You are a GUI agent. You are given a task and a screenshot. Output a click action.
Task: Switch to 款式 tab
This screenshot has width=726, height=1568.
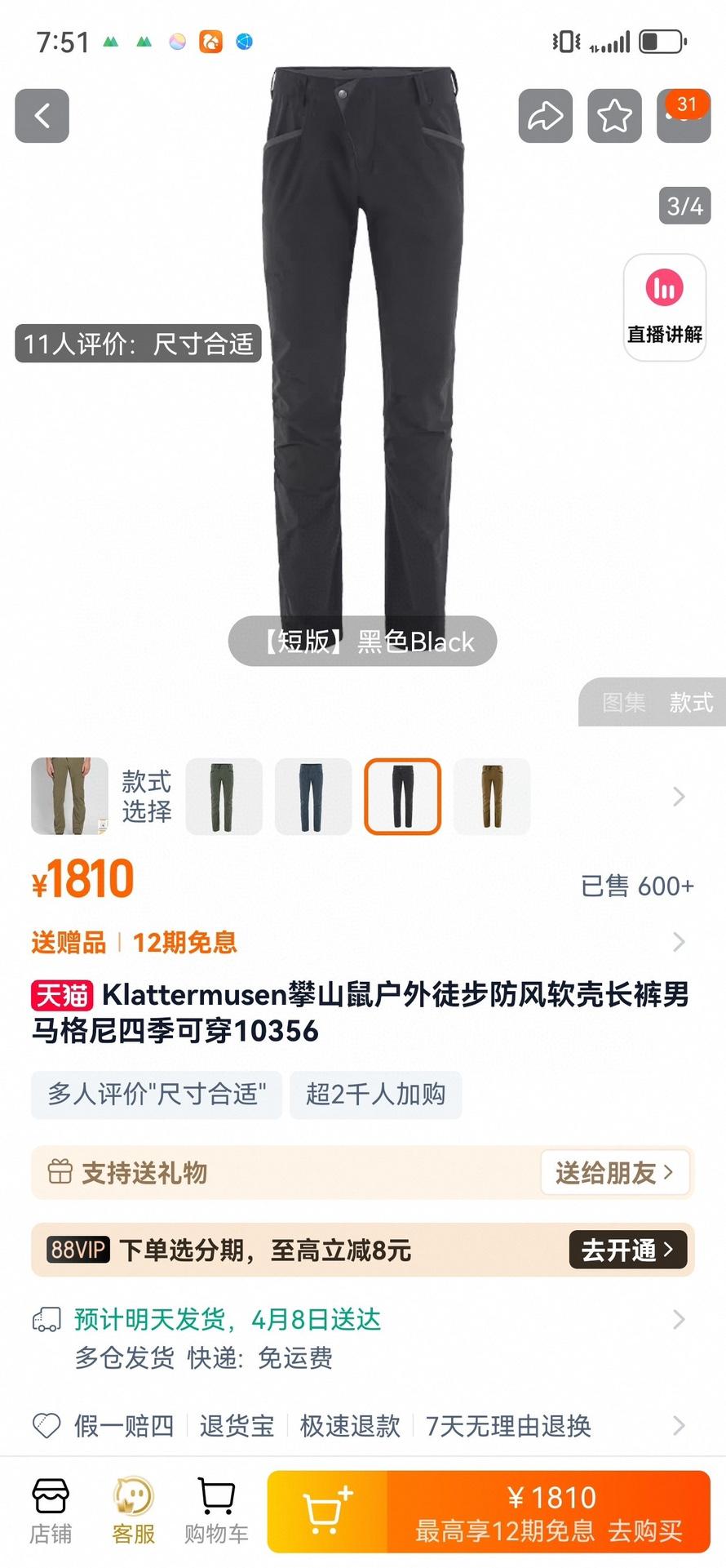691,702
